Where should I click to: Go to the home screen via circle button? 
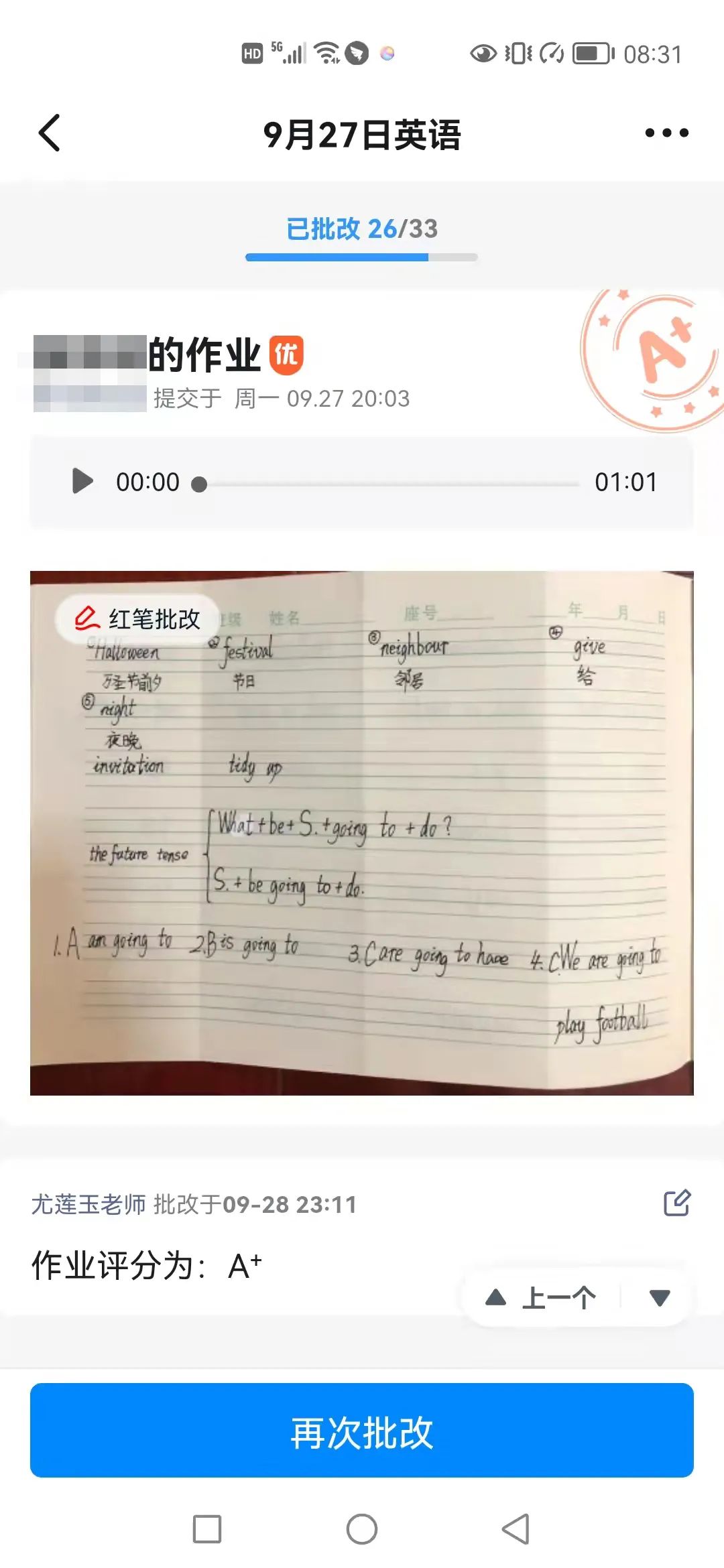(362, 1529)
